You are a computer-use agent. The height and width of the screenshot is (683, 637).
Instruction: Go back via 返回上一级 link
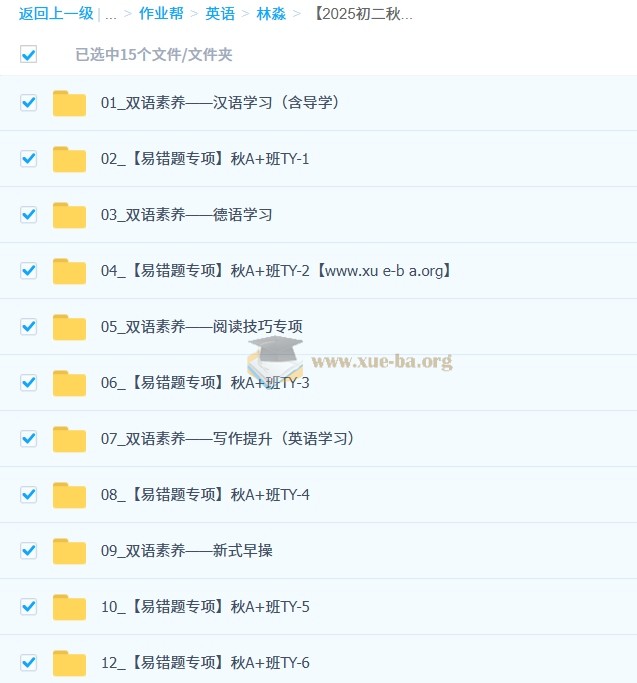coord(56,14)
